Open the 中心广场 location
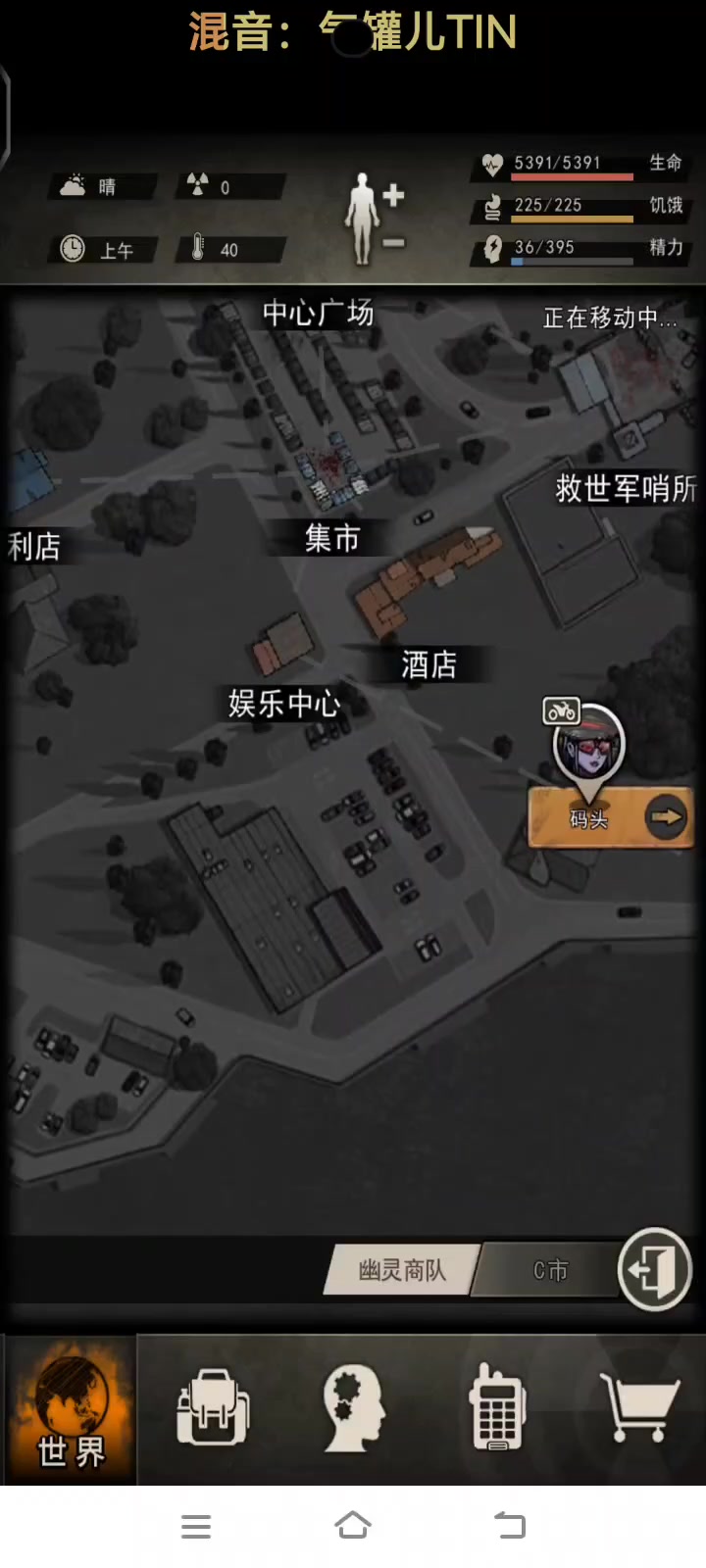The height and width of the screenshot is (1568, 706). (318, 314)
